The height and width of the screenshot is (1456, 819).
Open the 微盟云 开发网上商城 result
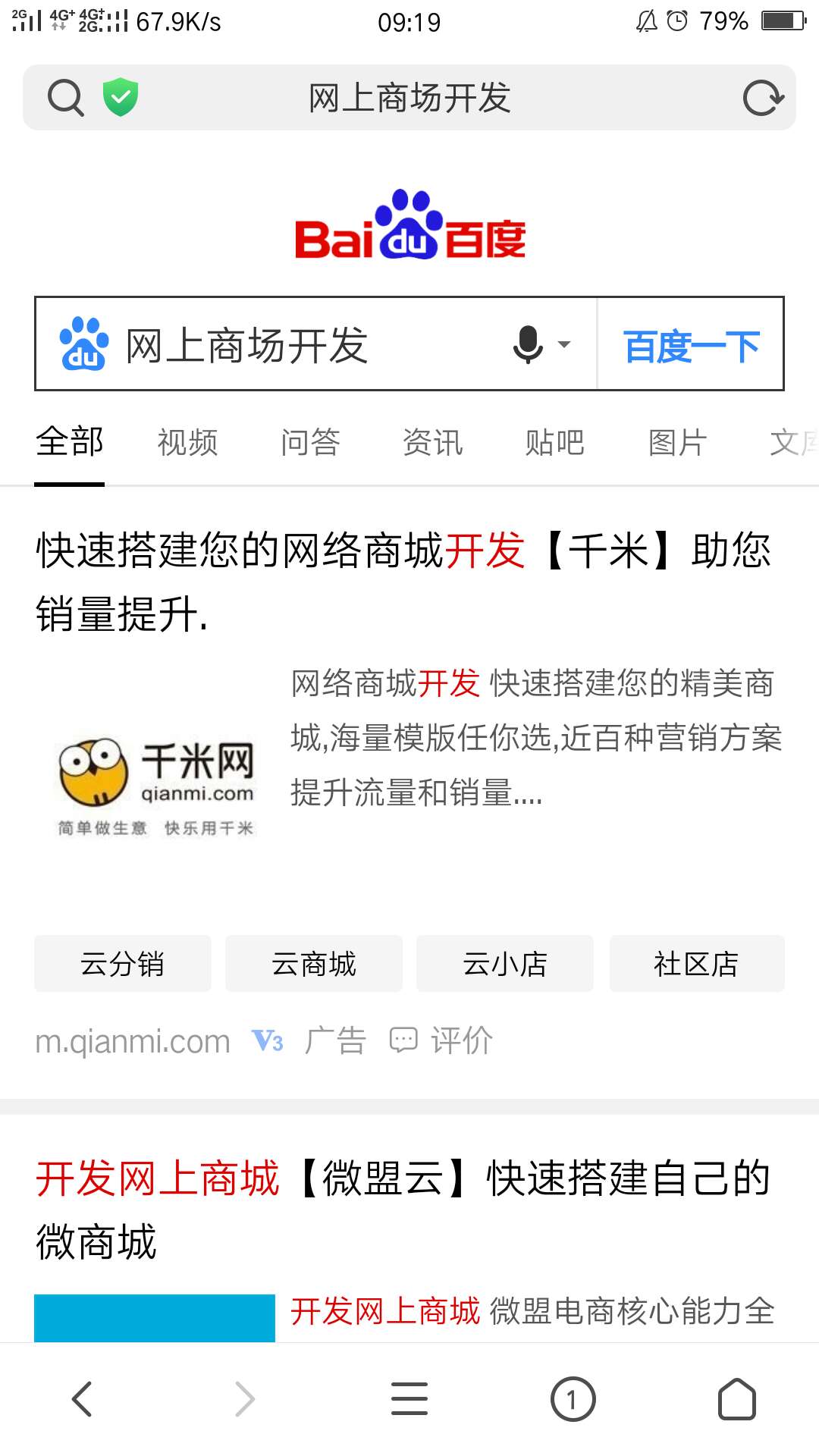tap(402, 1209)
